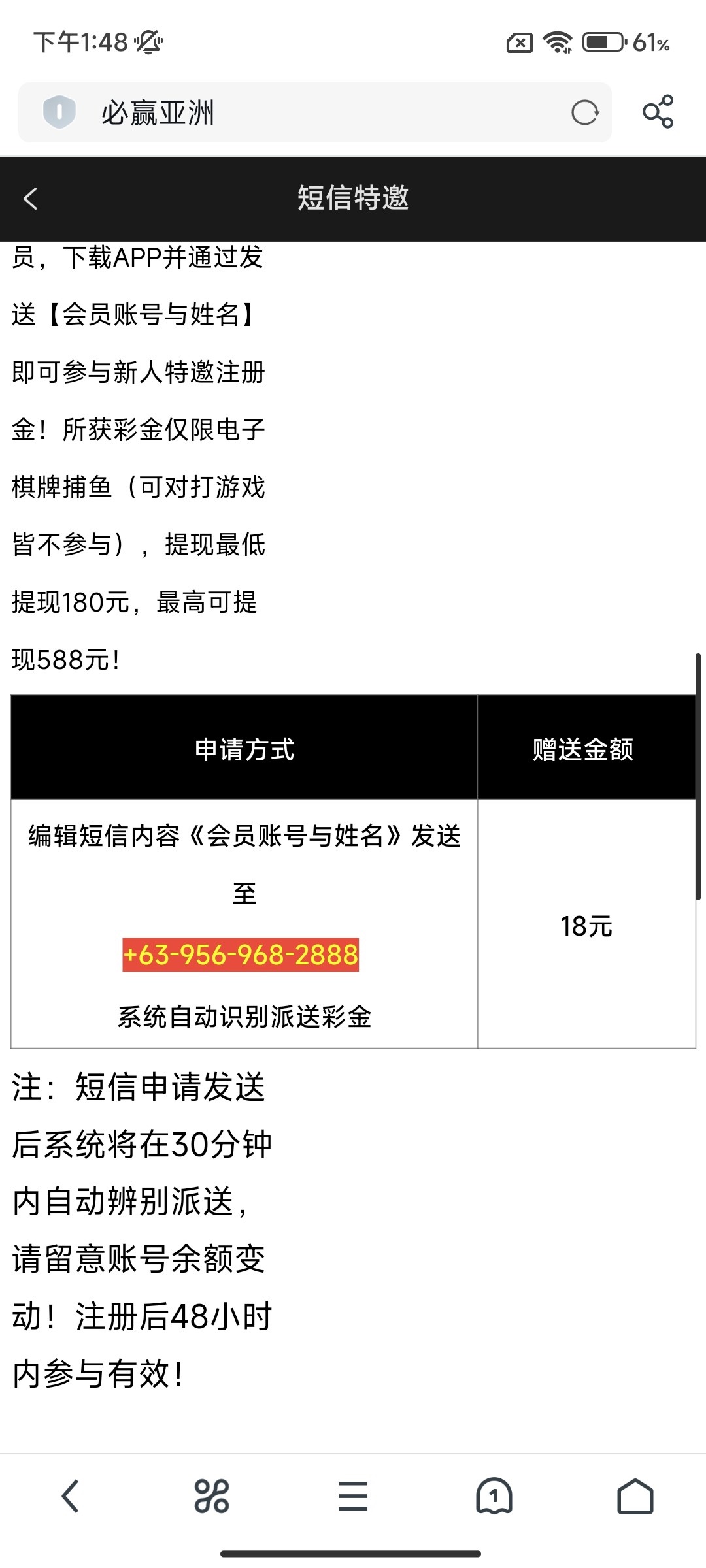
Task: Tap the security shield icon in address bar
Action: [x=59, y=112]
